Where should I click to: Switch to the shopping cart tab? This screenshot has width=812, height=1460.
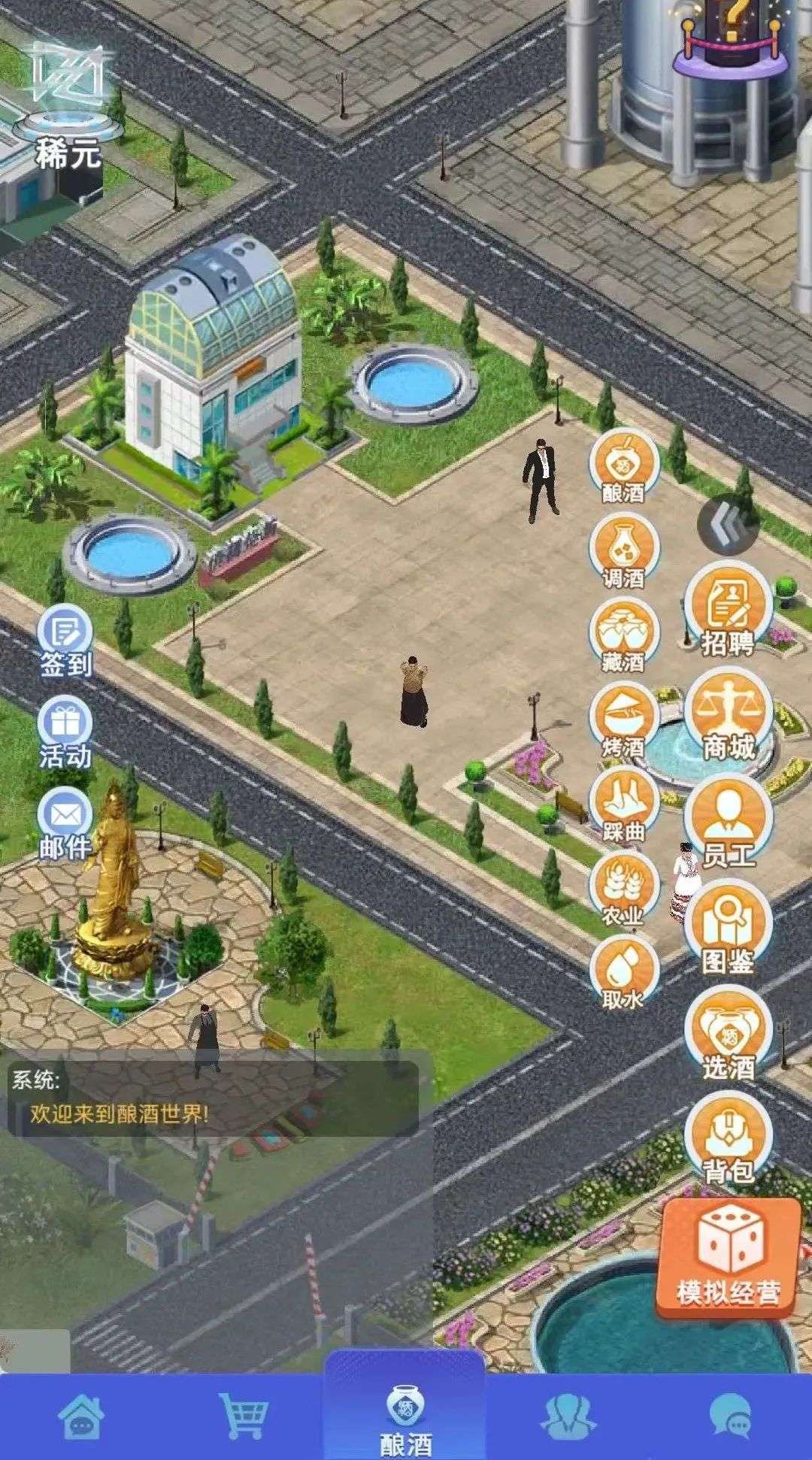[244, 1417]
